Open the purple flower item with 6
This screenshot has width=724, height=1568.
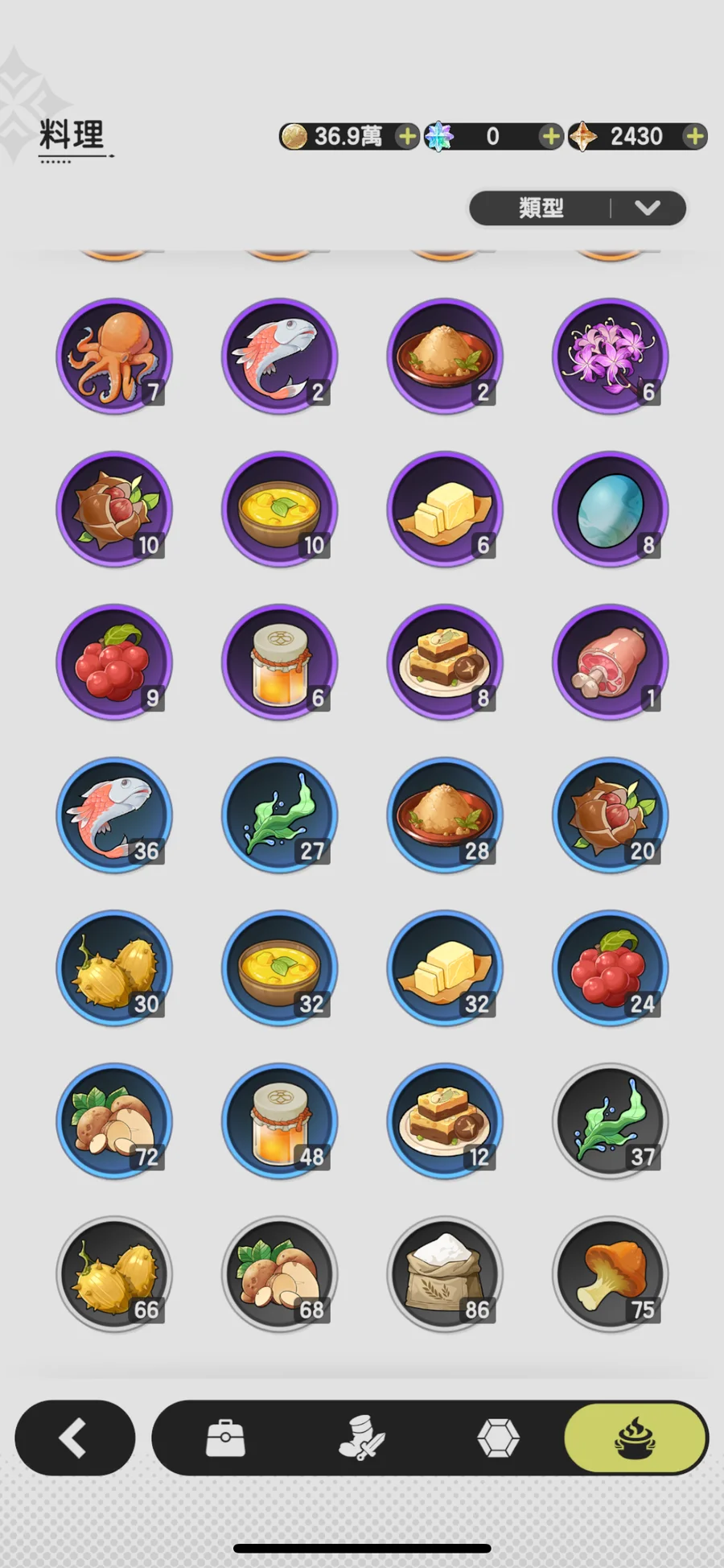click(610, 357)
